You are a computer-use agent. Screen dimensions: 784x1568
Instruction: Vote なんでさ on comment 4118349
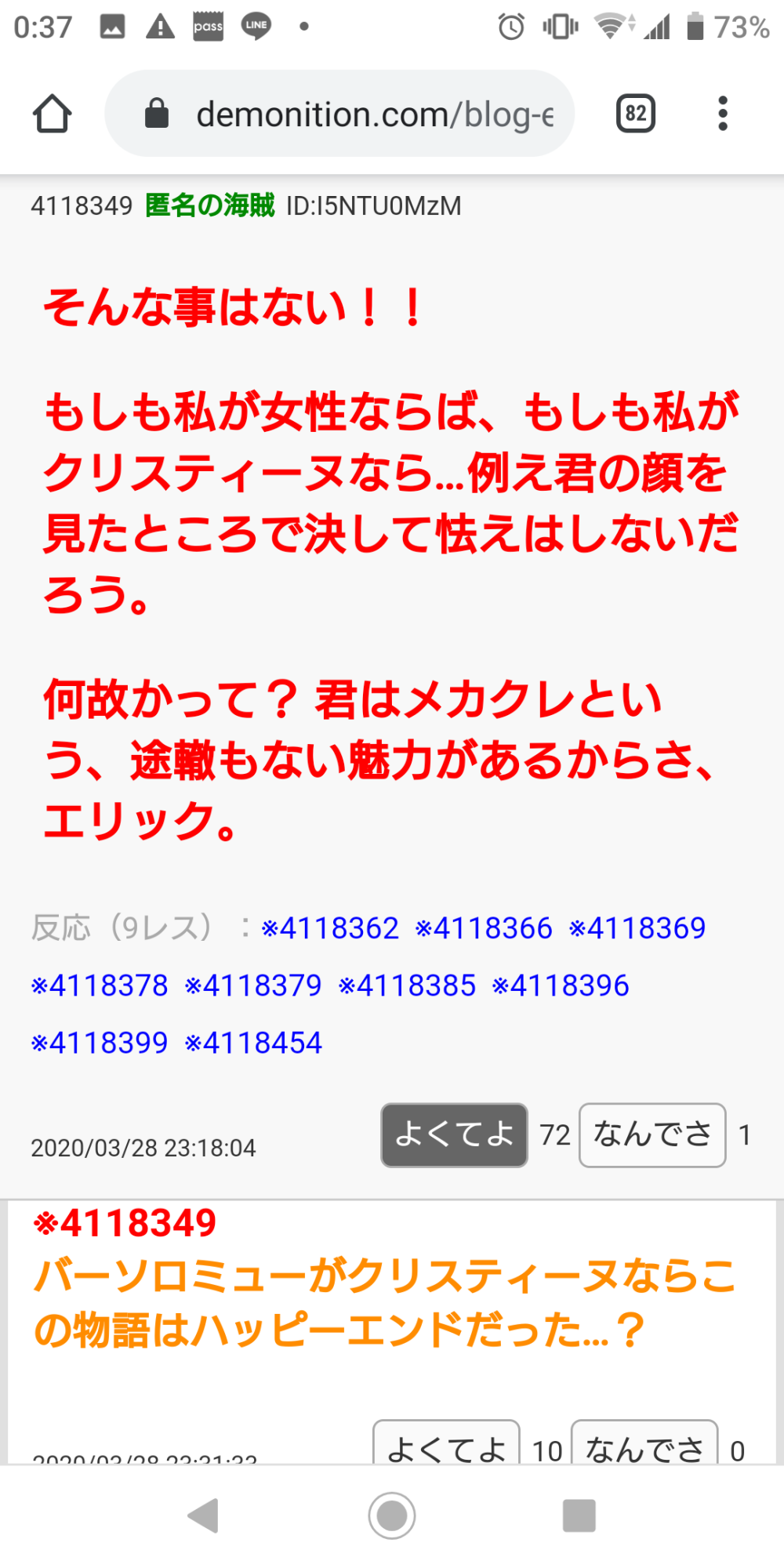coord(652,1134)
